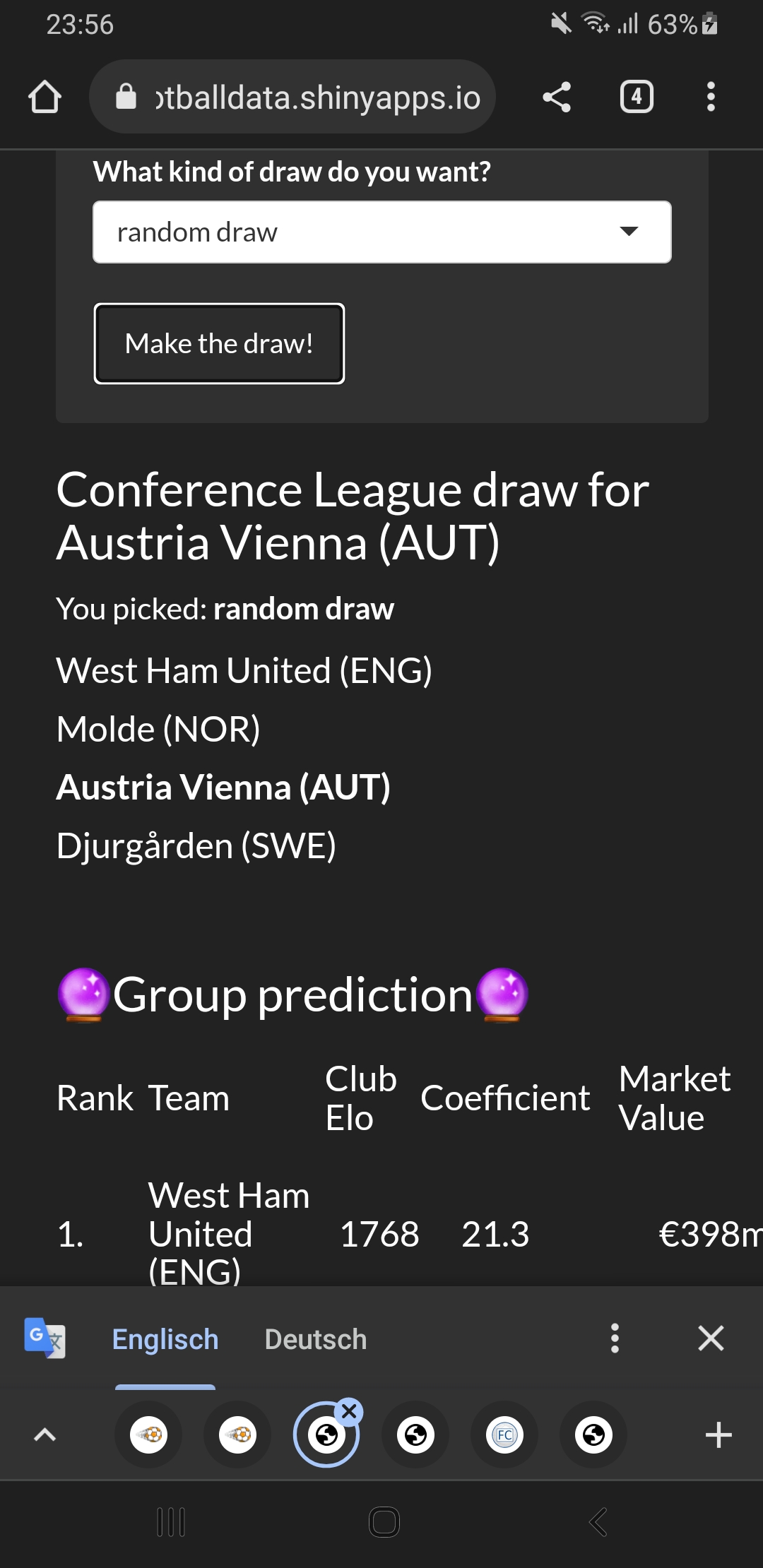Select Englisch in the translate bar
763x1568 pixels.
165,1339
